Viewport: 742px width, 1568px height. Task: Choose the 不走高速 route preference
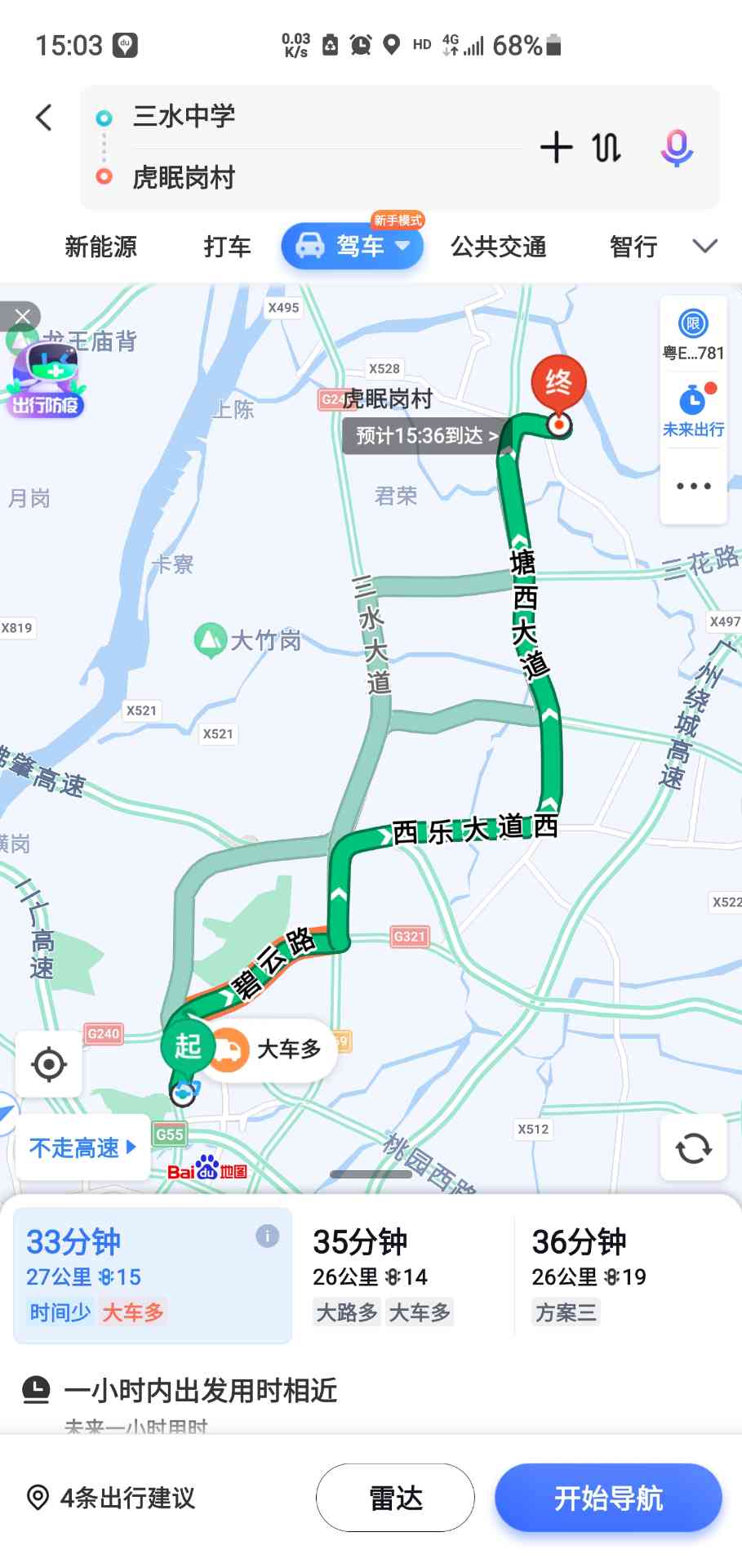tap(82, 1147)
